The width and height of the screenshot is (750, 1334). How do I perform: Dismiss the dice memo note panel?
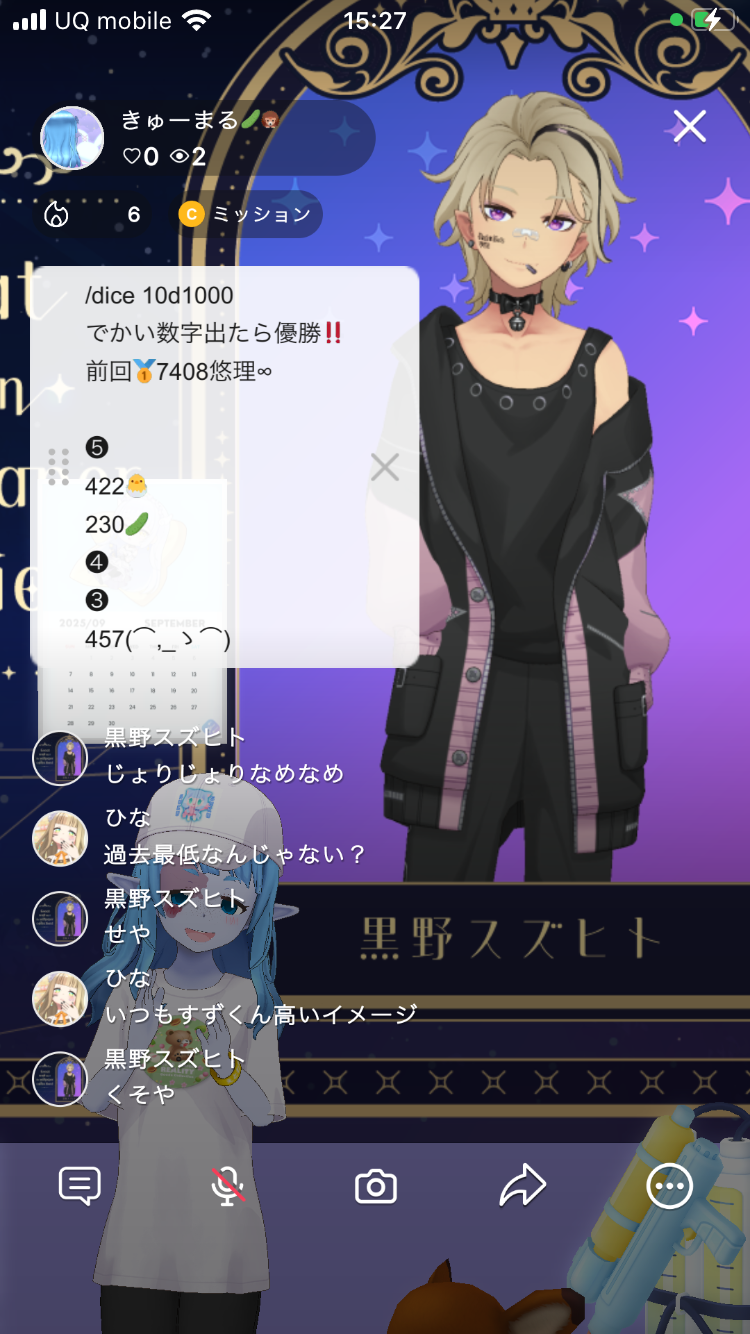tap(385, 467)
